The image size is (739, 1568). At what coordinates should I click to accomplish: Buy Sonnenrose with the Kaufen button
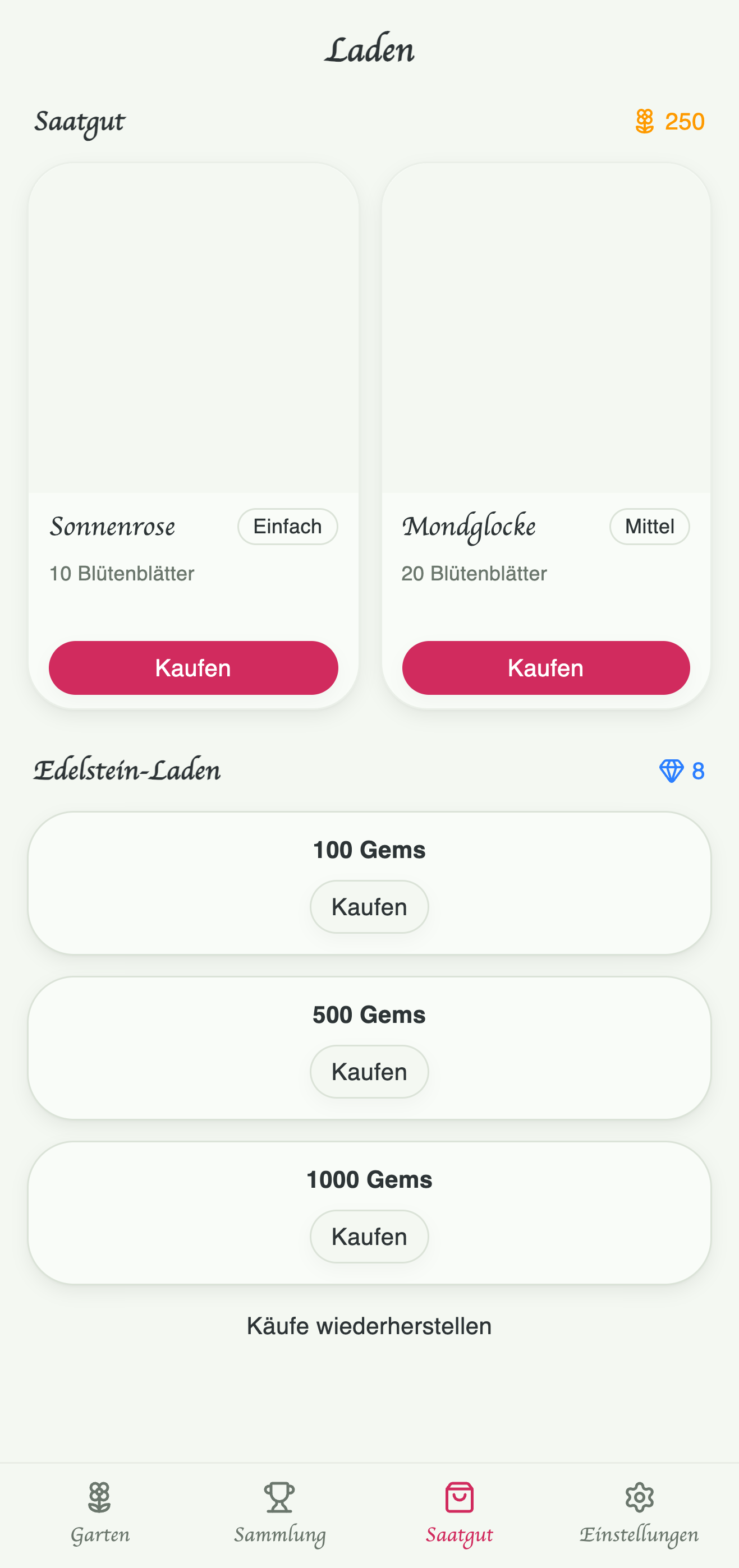pyautogui.click(x=192, y=667)
